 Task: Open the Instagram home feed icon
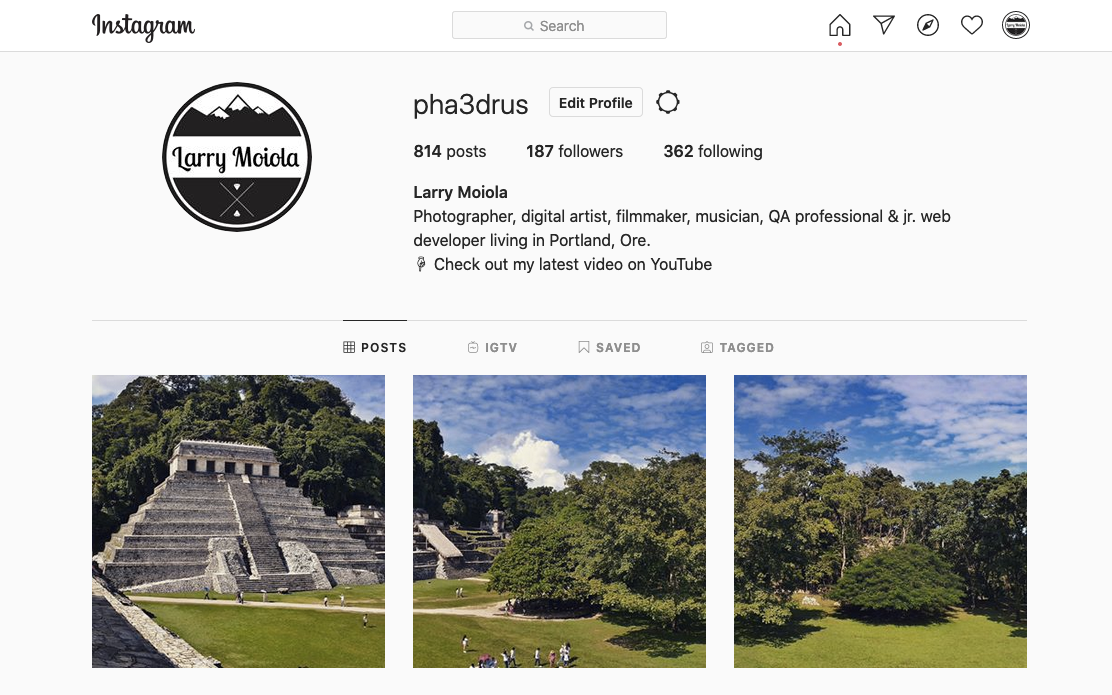[840, 26]
